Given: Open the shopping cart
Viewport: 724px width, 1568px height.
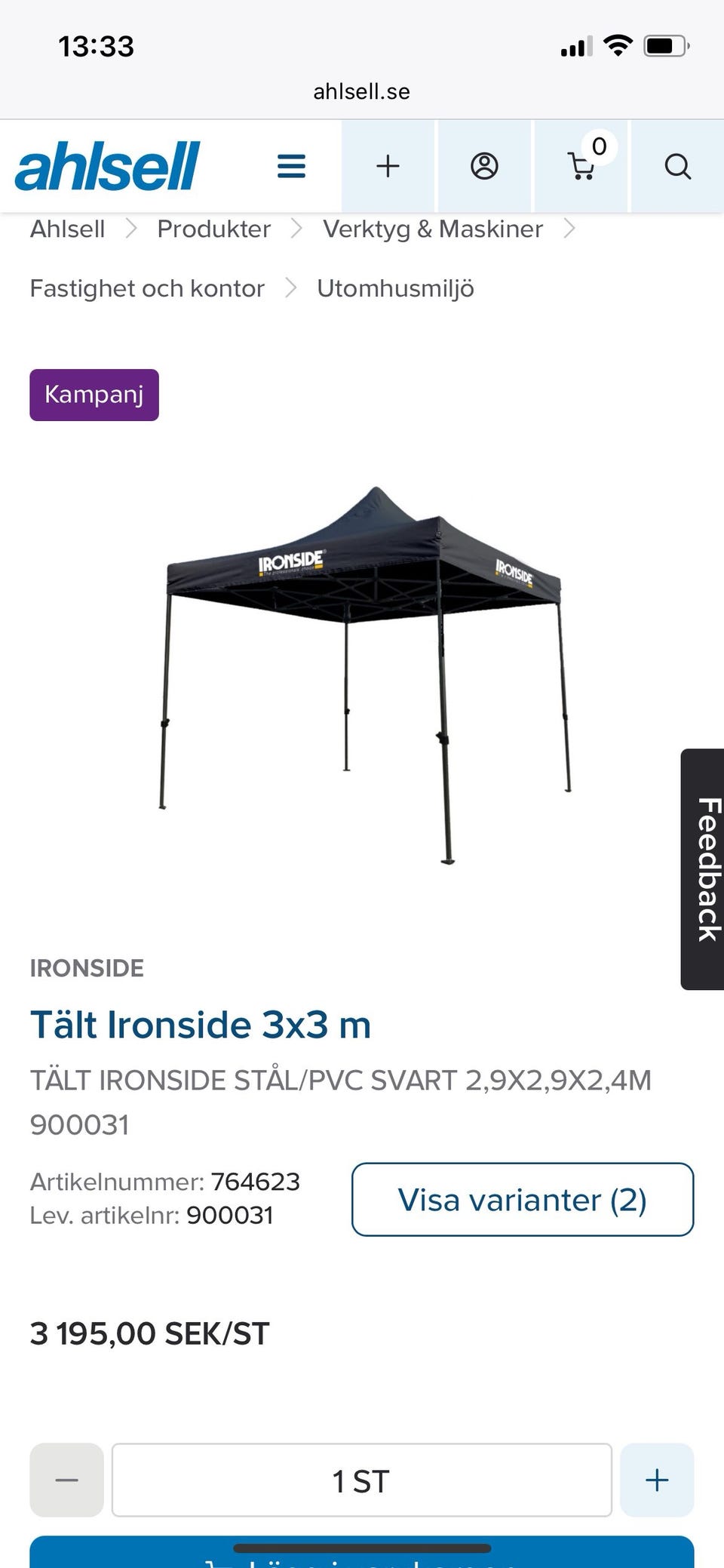Looking at the screenshot, I should 581,166.
